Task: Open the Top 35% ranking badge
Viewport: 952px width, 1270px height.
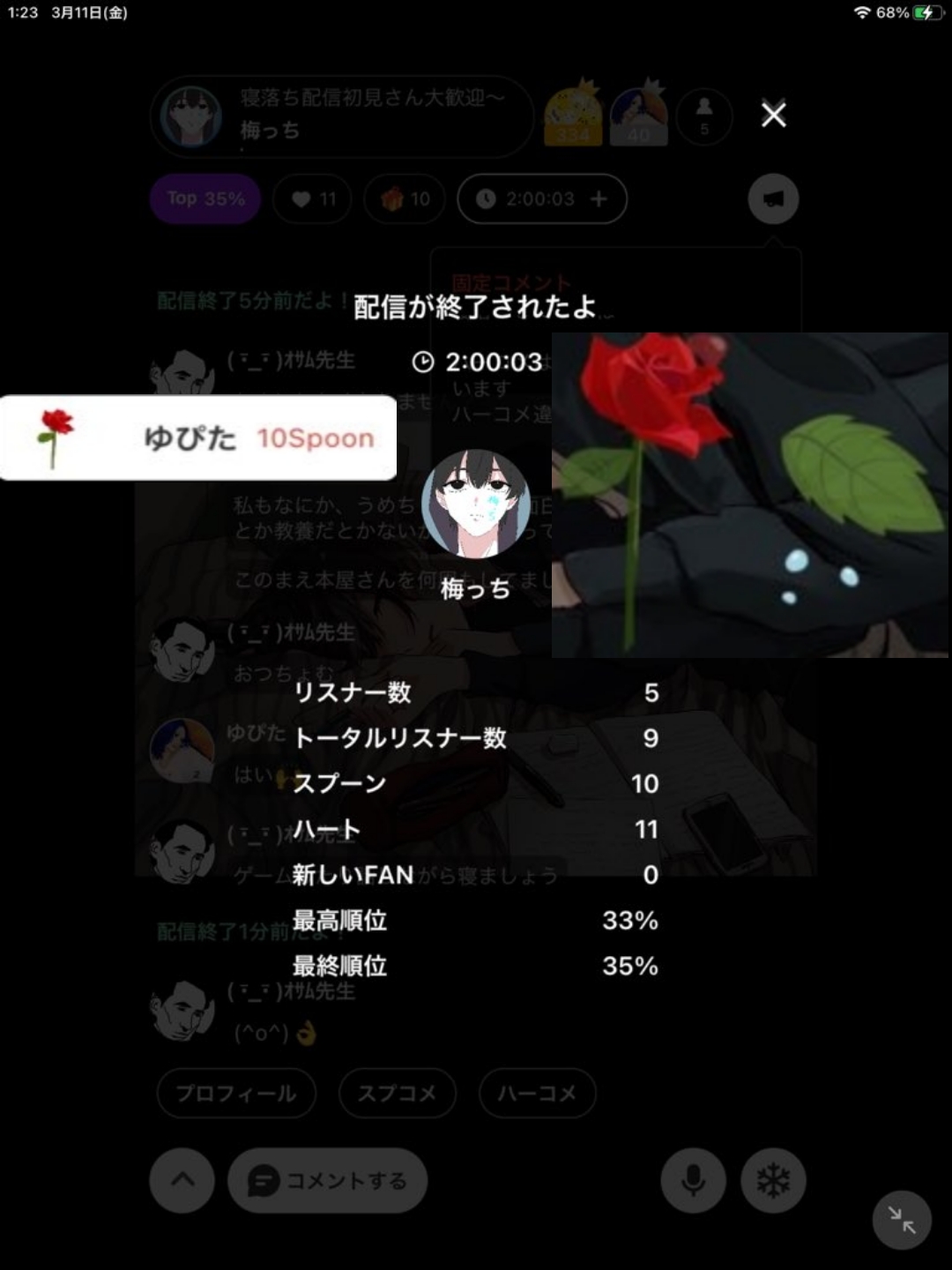Action: click(x=206, y=199)
